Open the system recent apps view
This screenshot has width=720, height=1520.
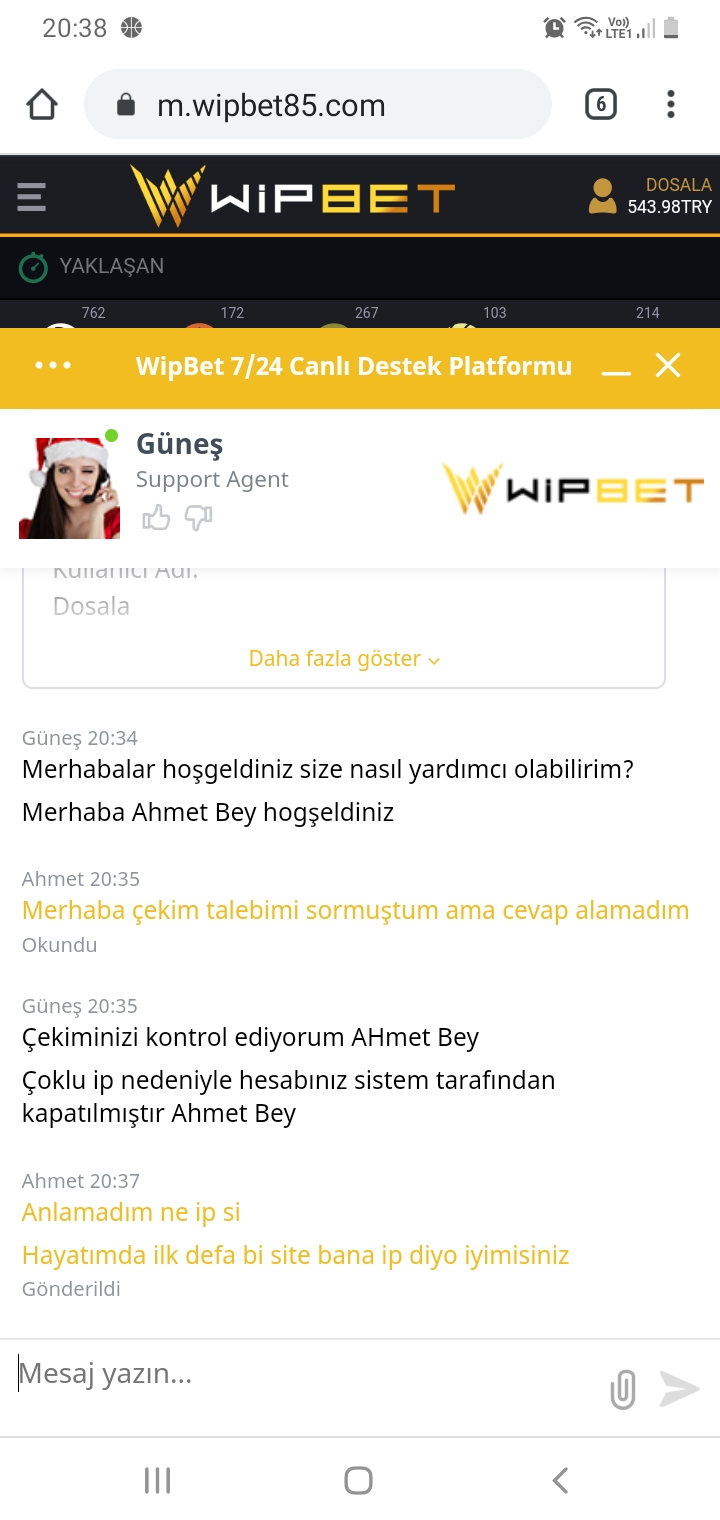[158, 1480]
